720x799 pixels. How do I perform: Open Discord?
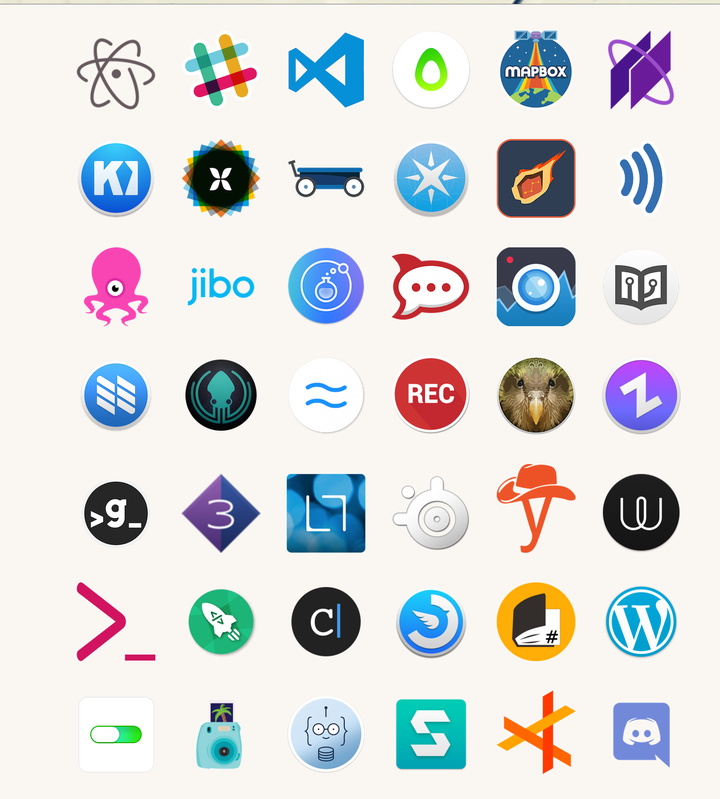tap(640, 733)
